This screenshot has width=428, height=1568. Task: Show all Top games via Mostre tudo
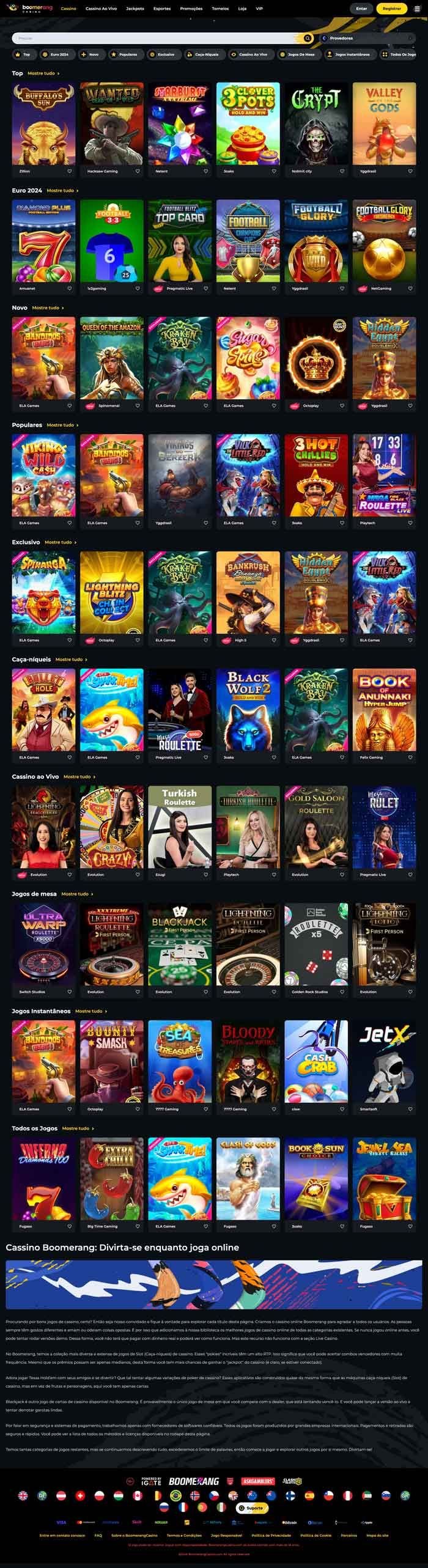[43, 73]
